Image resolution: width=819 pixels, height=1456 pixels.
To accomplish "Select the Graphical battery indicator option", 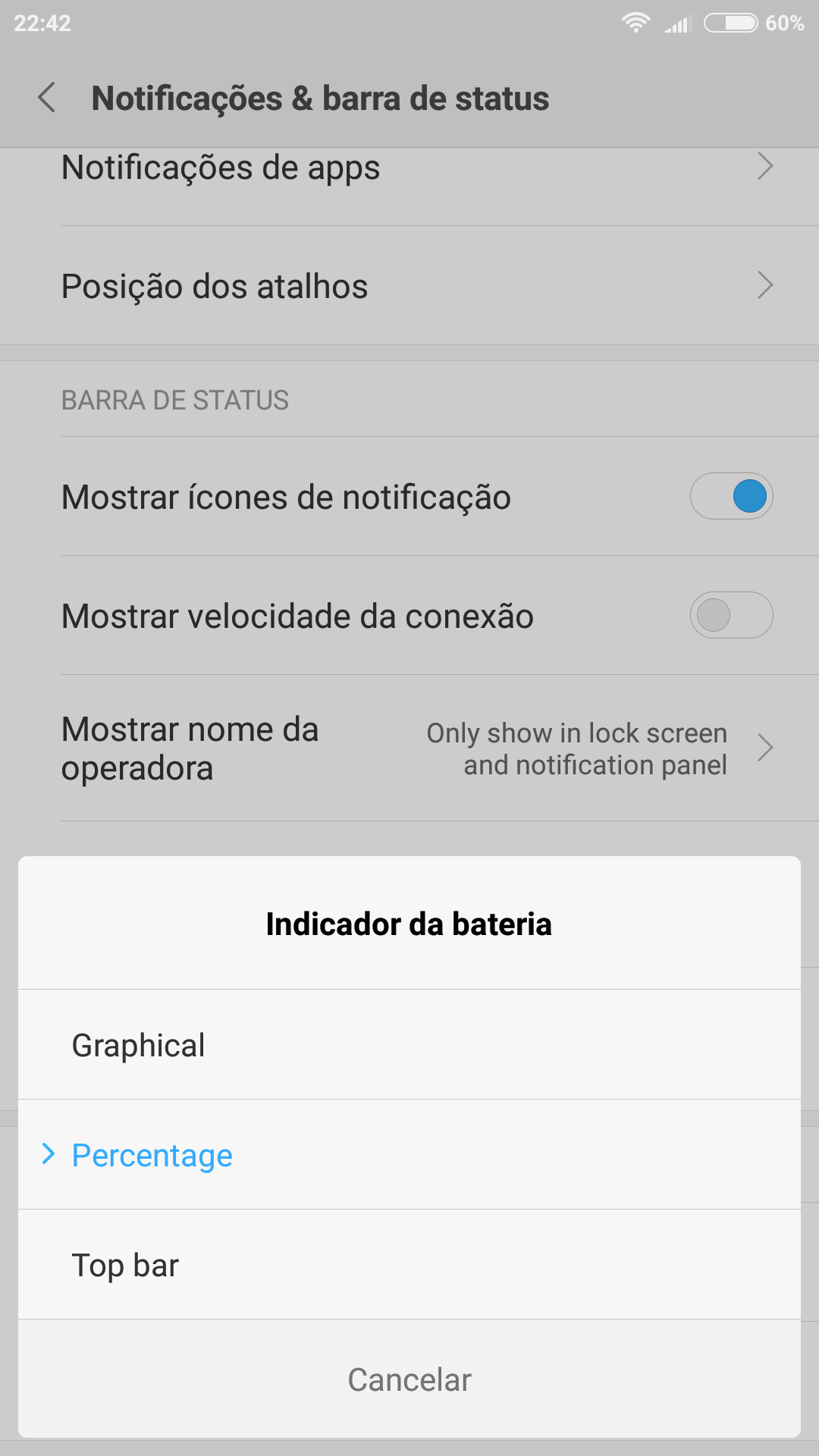I will pyautogui.click(x=409, y=1044).
